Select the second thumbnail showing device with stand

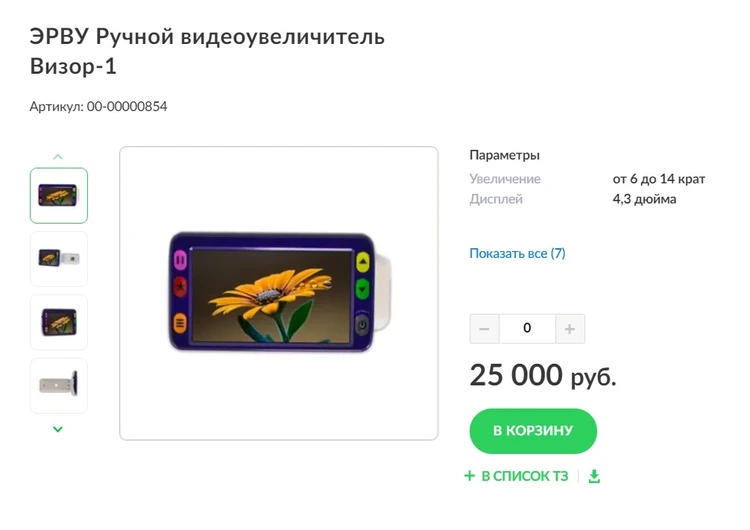point(59,259)
